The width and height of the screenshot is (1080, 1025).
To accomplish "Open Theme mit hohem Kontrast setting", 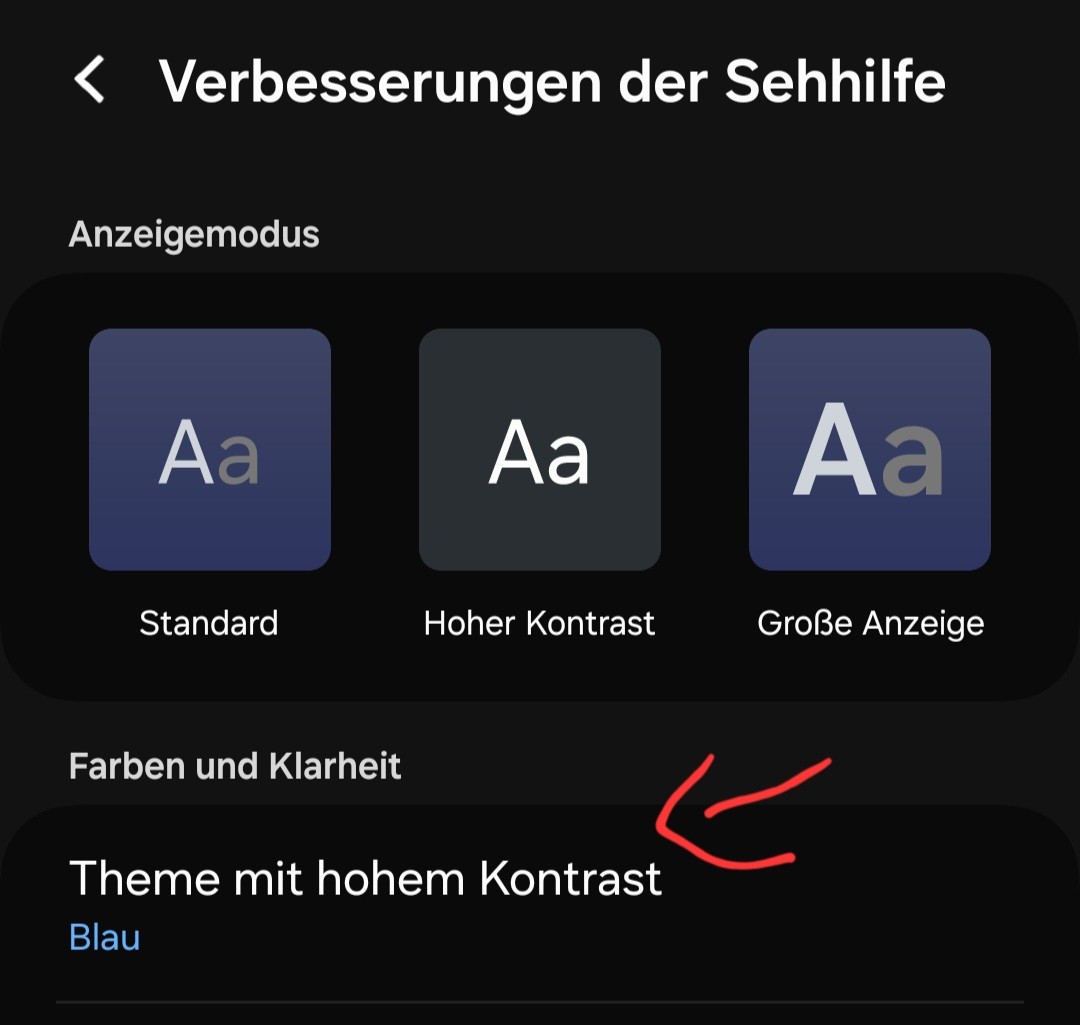I will 365,900.
